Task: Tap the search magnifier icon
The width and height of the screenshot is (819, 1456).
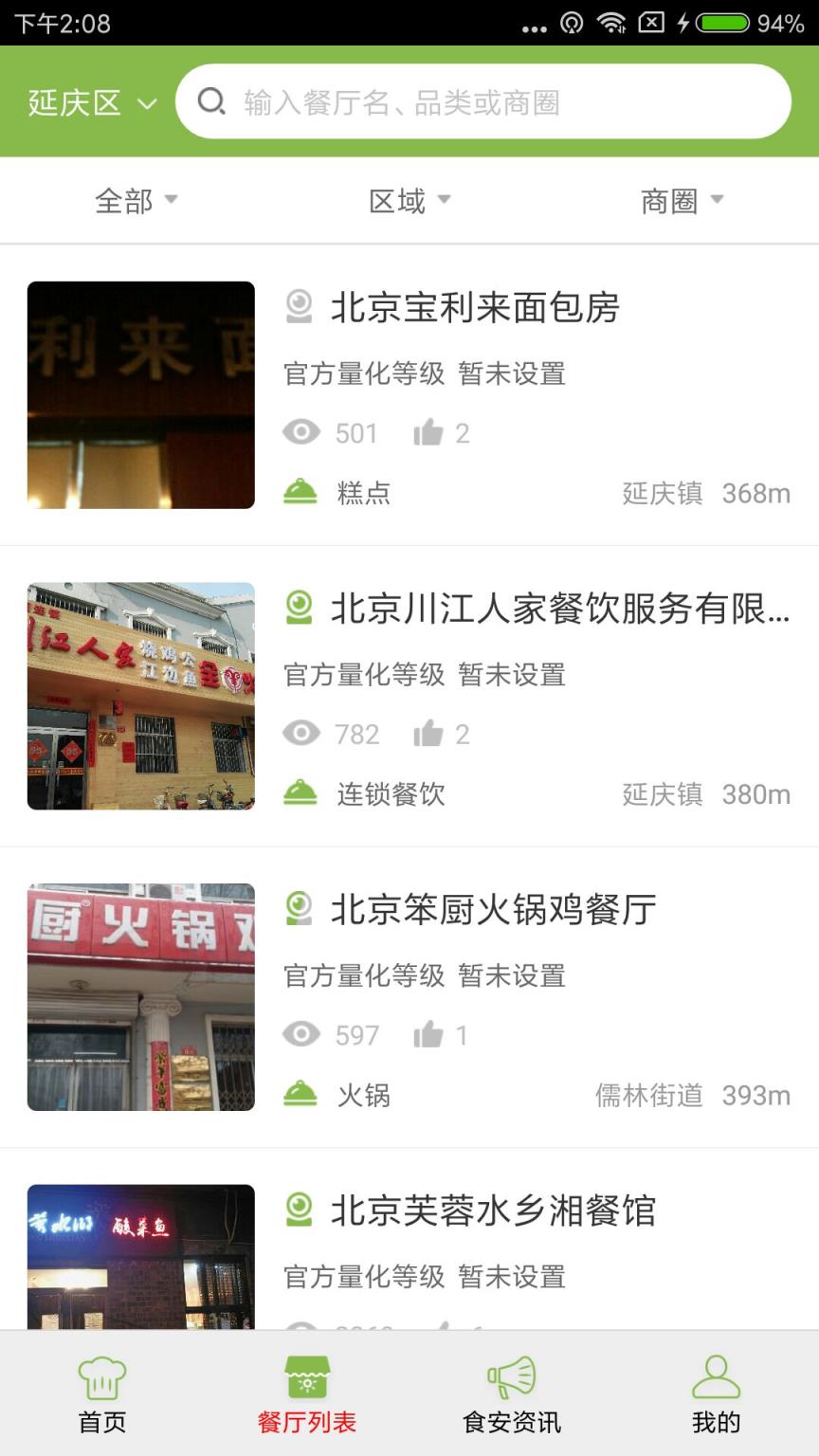Action: pyautogui.click(x=210, y=101)
